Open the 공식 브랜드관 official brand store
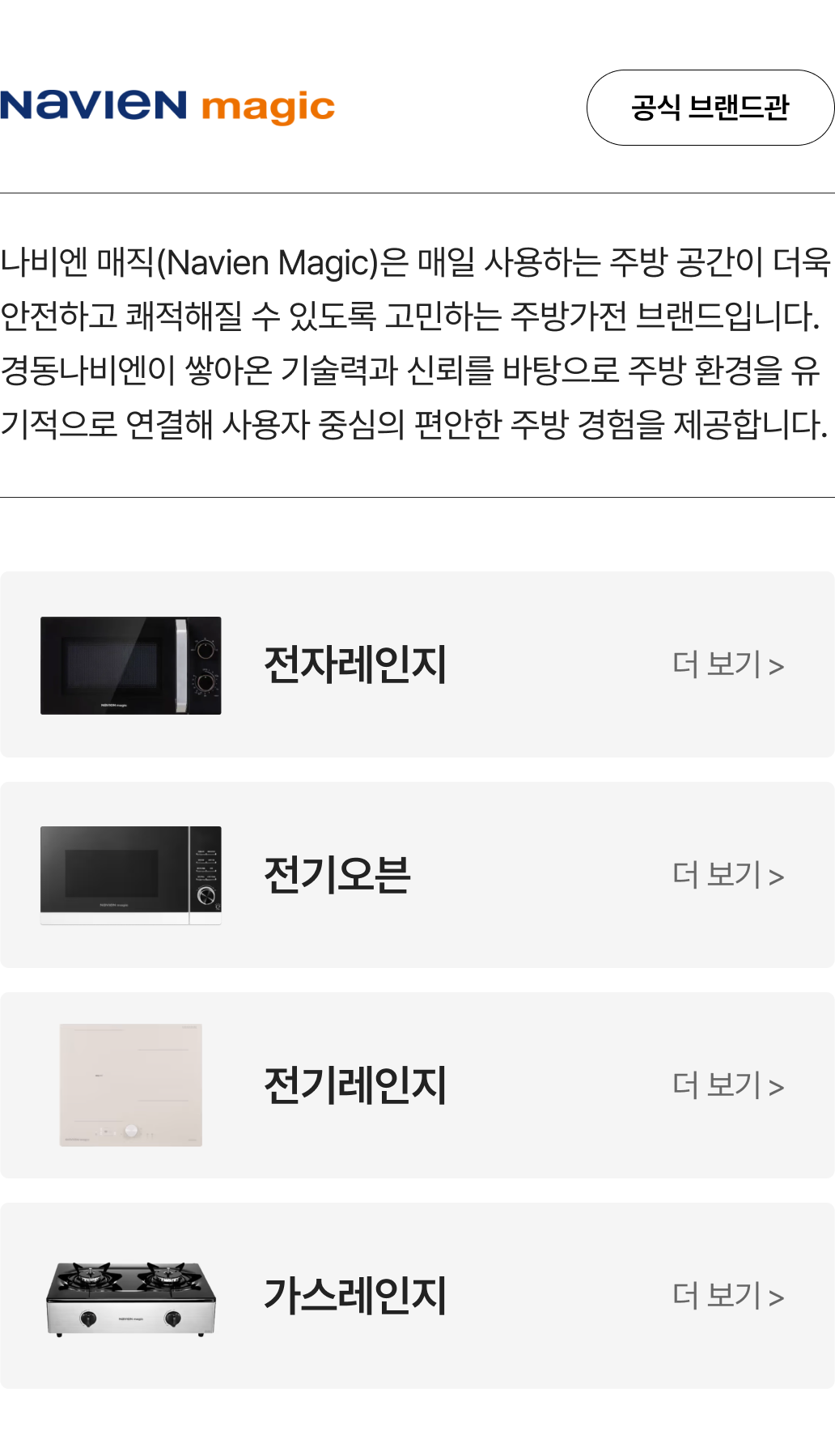The width and height of the screenshot is (835, 1456). point(710,108)
